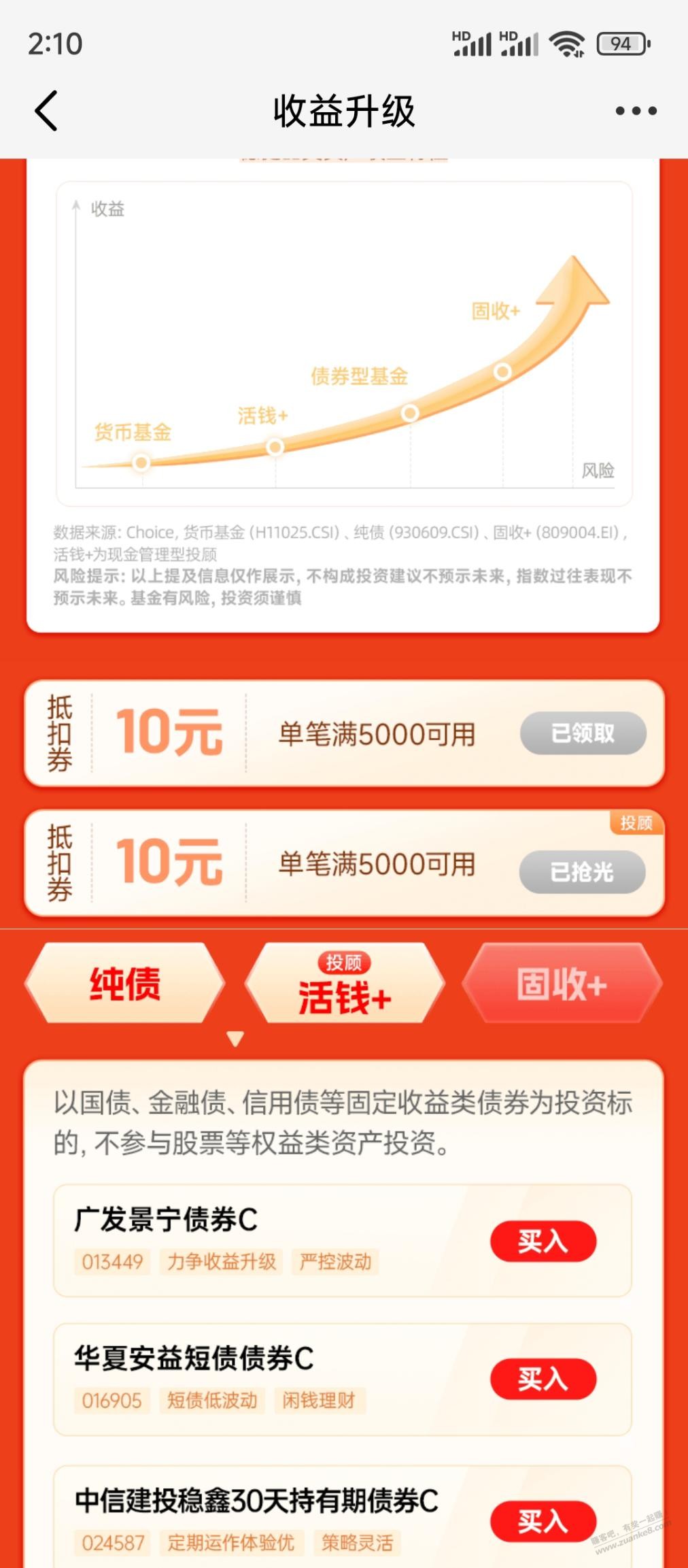Buy 中信建投稳鑫30天持有期债券C
Image resolution: width=688 pixels, height=1568 pixels.
543,1520
